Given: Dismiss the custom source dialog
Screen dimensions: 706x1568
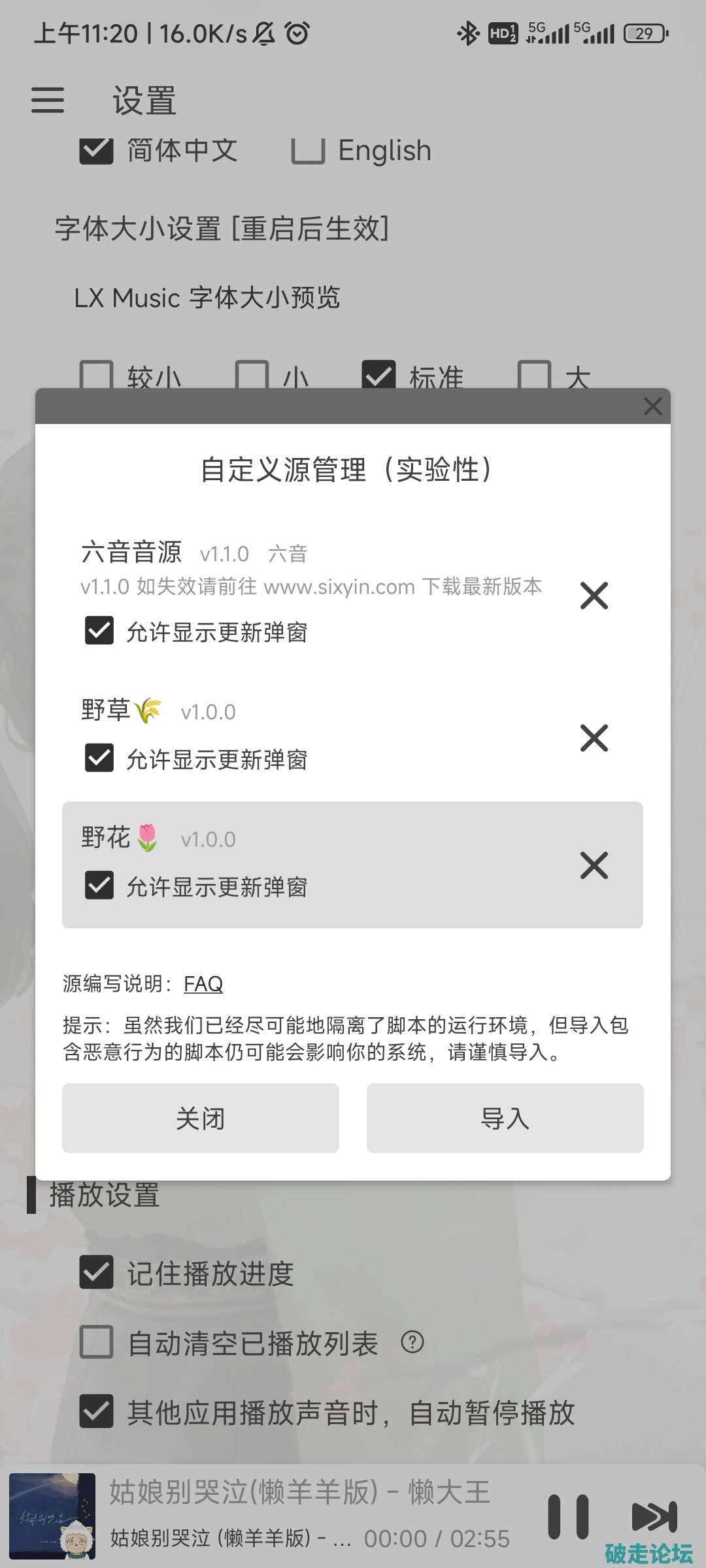Looking at the screenshot, I should tap(652, 406).
